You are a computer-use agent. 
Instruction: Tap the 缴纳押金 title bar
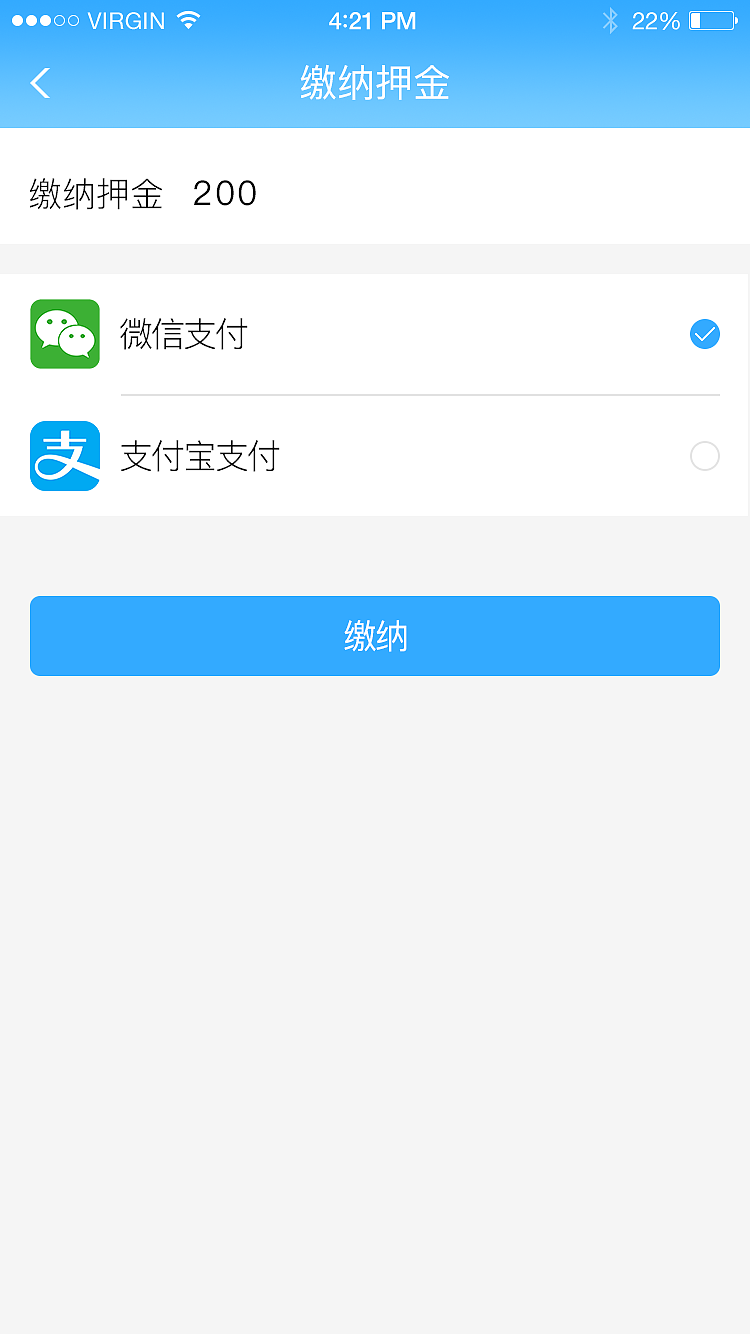point(375,84)
